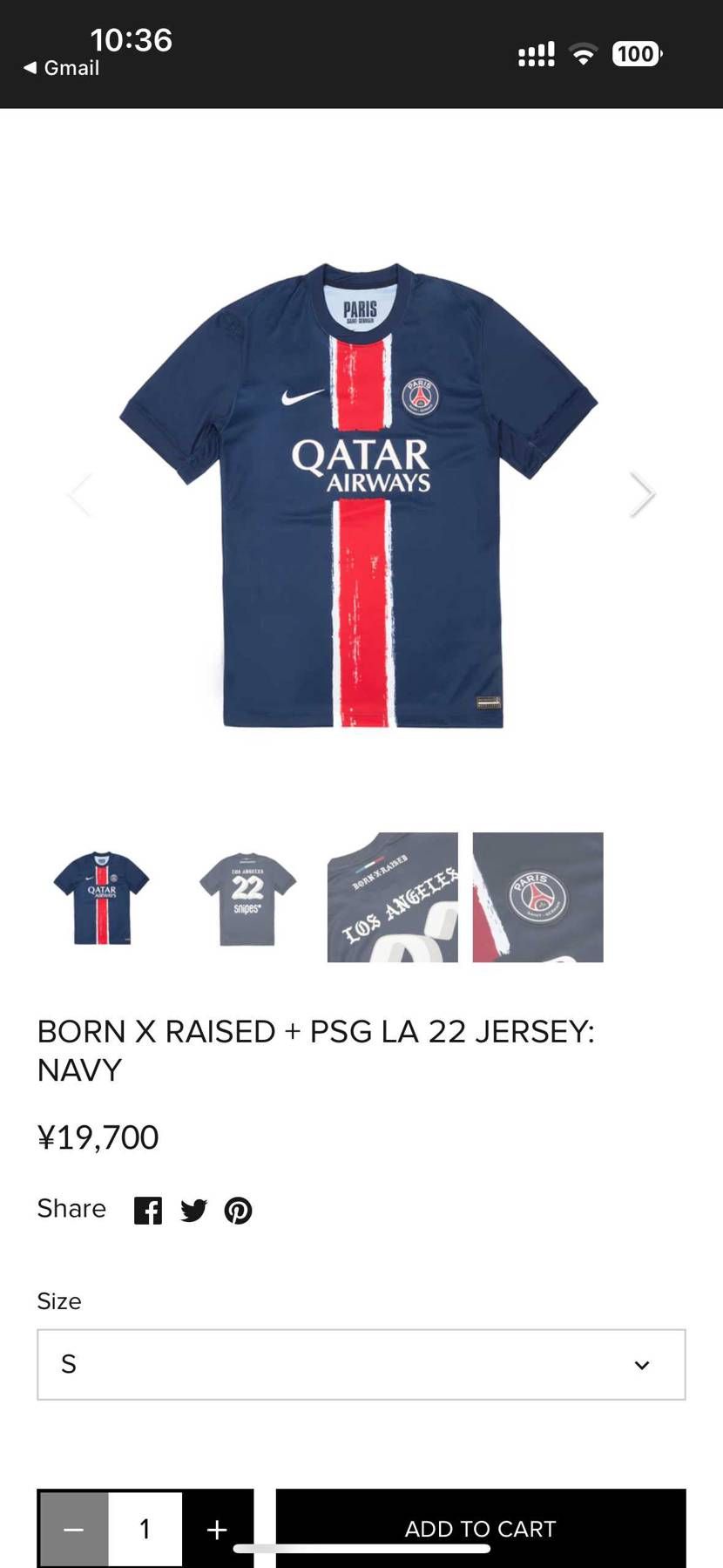View the PSG crest close-up thumbnail

click(x=537, y=898)
